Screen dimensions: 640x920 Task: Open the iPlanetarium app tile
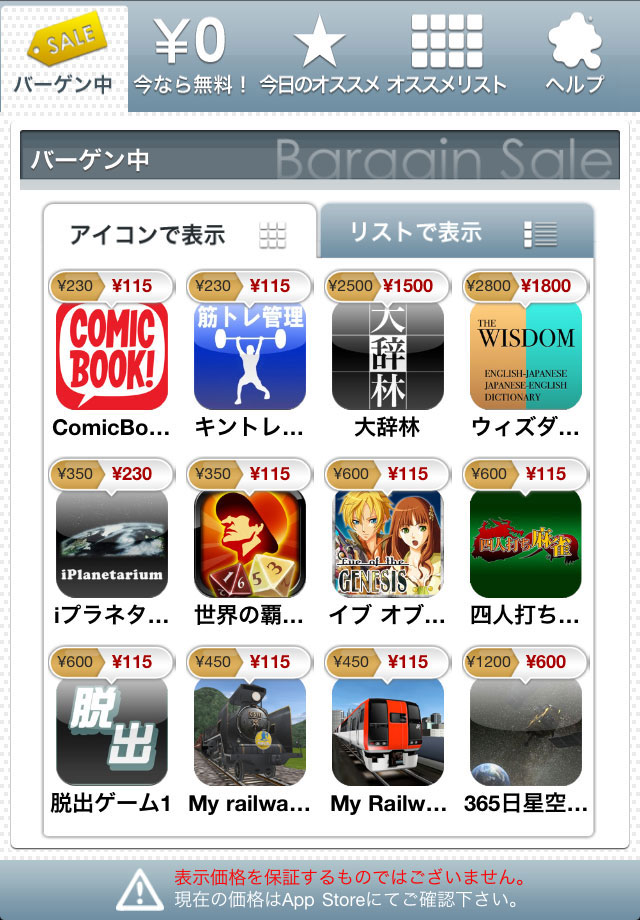click(x=111, y=545)
